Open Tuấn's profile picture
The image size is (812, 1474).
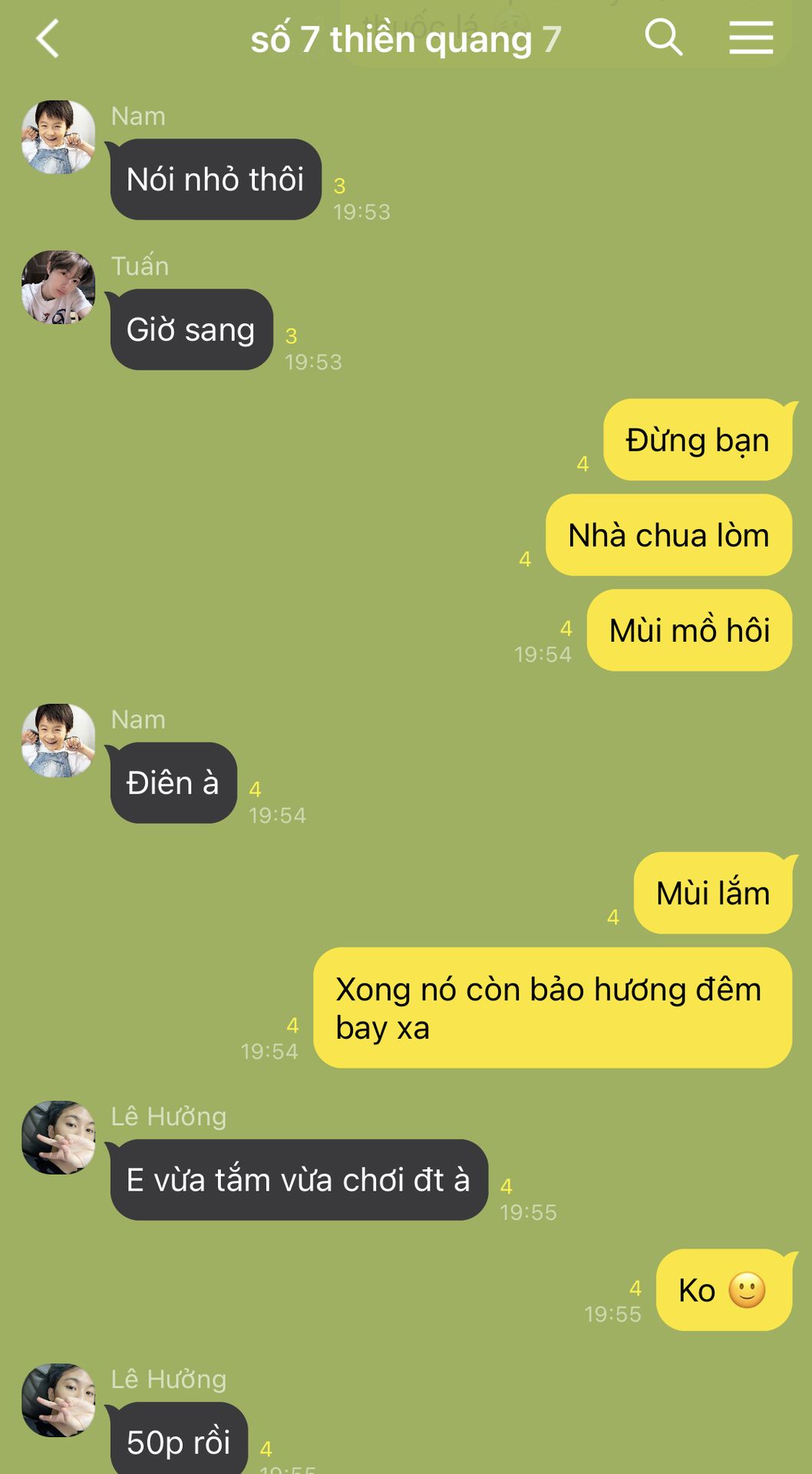(58, 287)
